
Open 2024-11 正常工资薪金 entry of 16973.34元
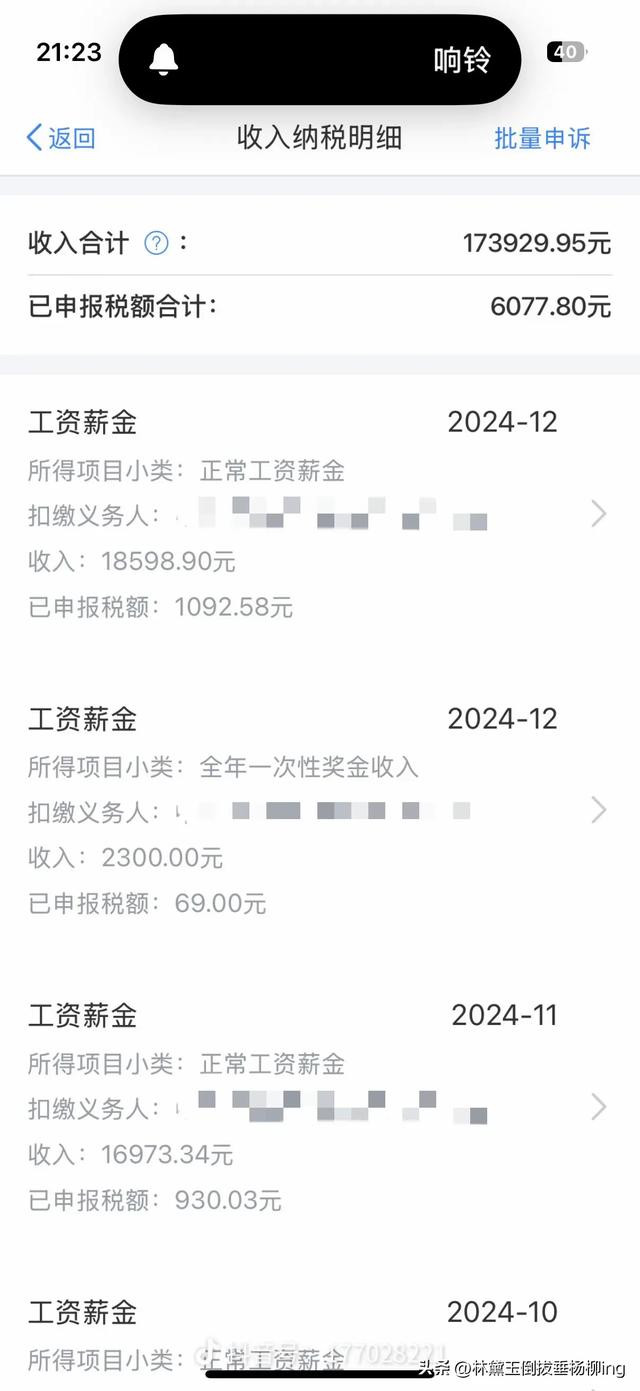coord(320,1107)
